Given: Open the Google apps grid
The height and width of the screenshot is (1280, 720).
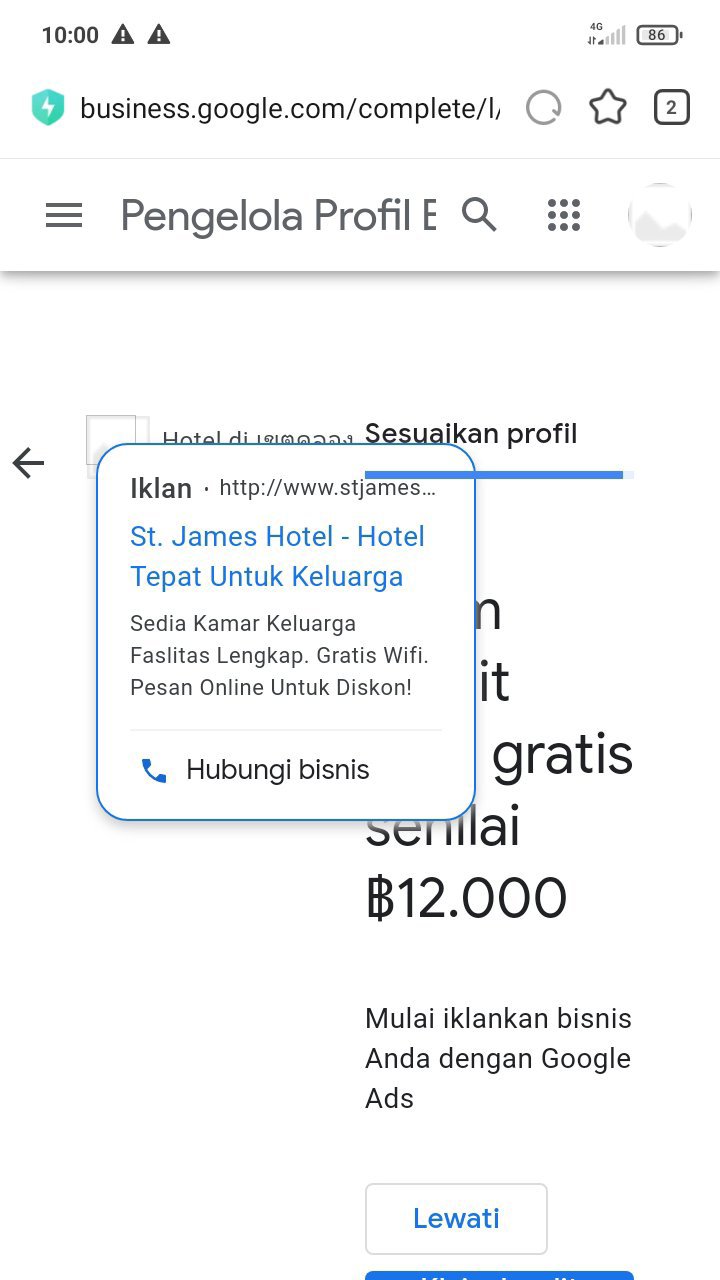Looking at the screenshot, I should click(564, 215).
